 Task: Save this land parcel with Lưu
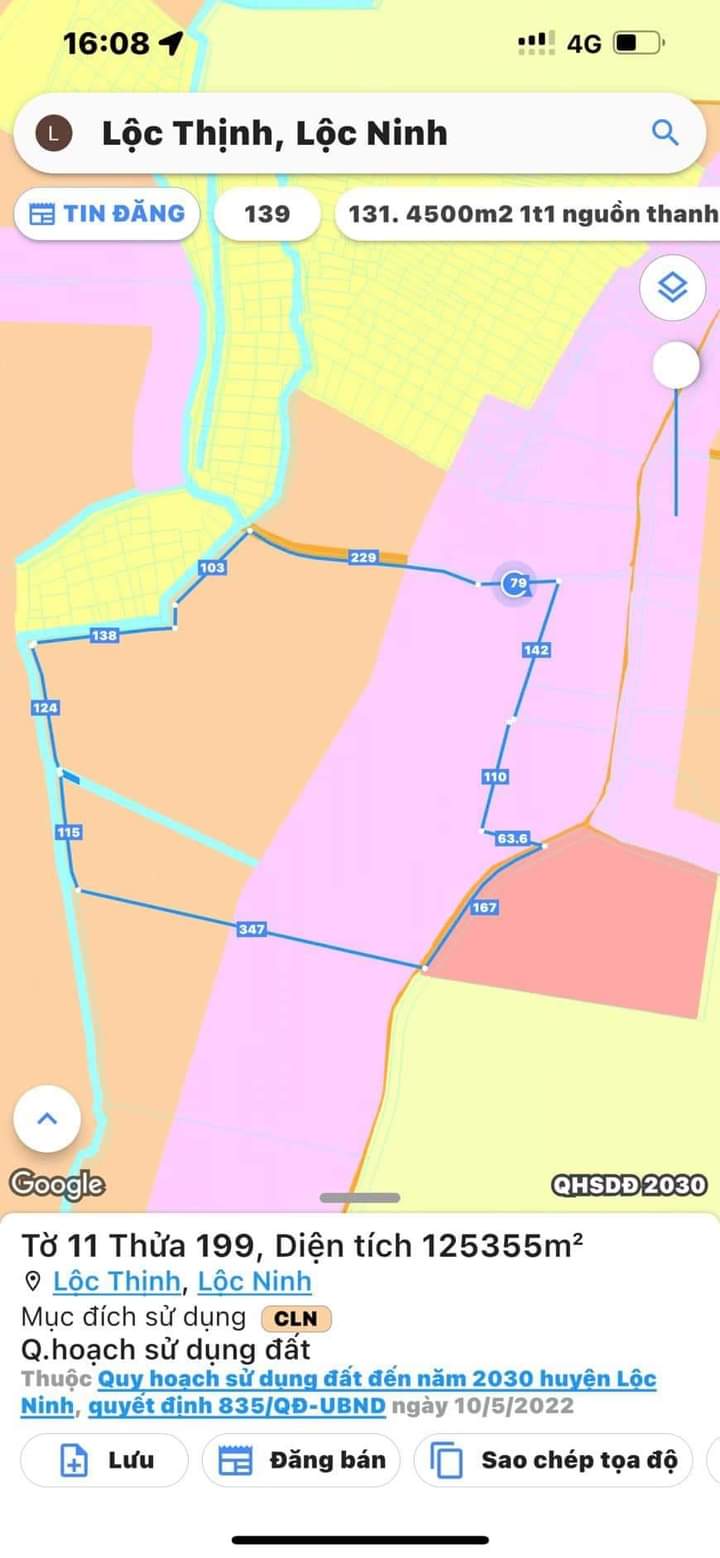[x=105, y=1460]
